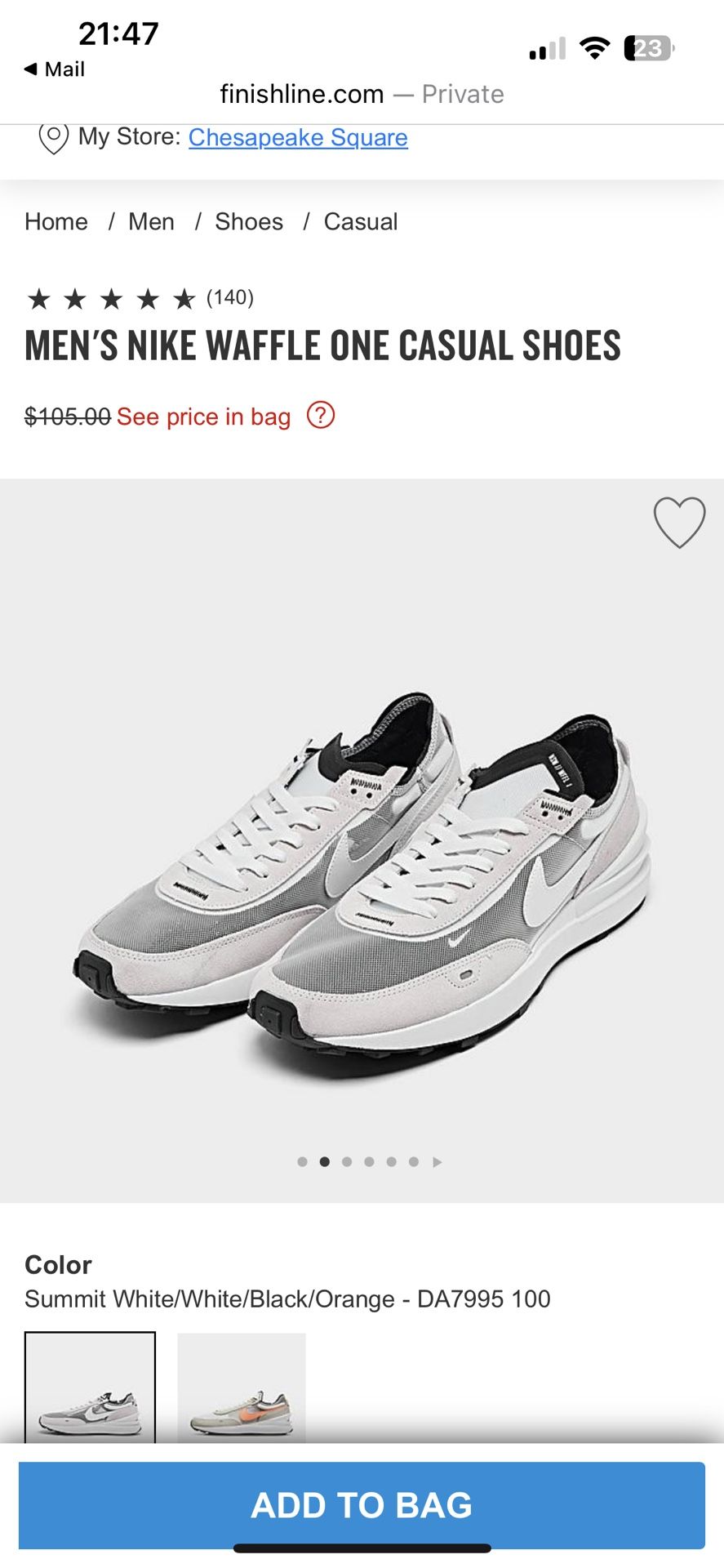
Task: Open the Chesapeake Square store link
Action: pos(298,137)
